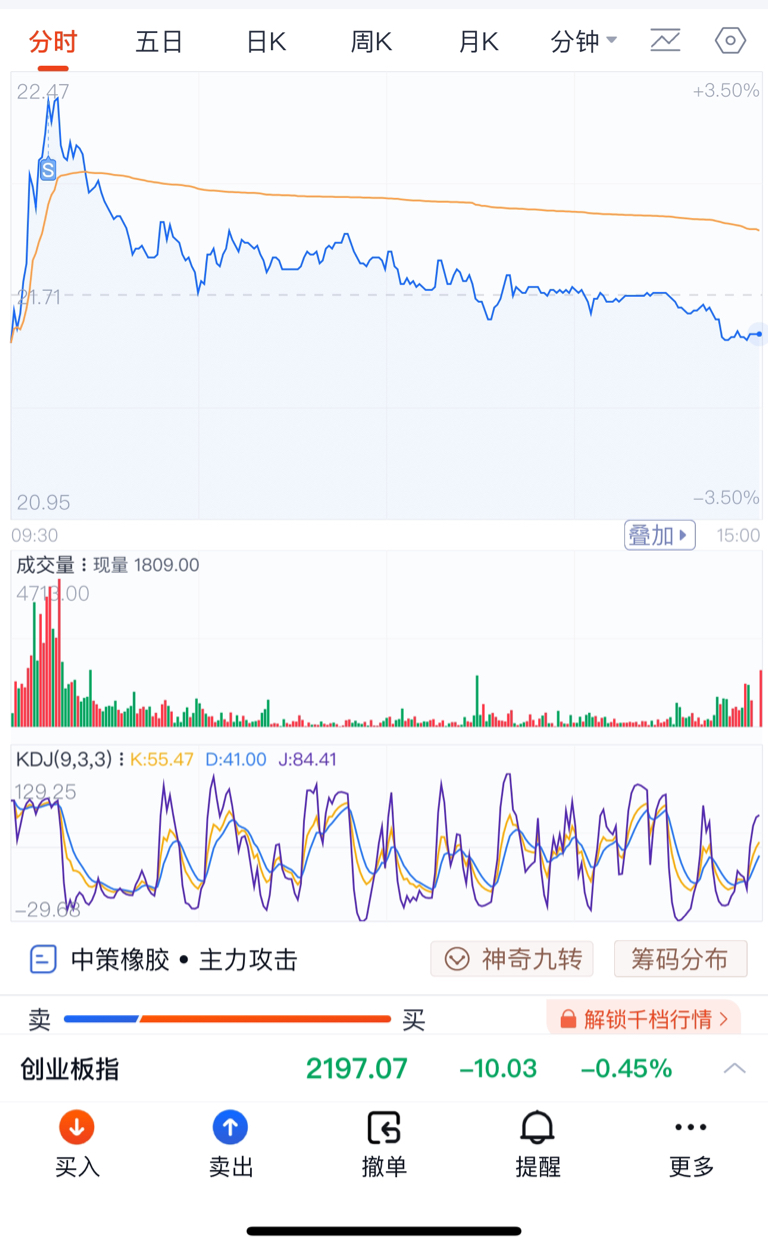Tap the S sell marker on the chart
The image size is (768, 1251).
[x=46, y=171]
